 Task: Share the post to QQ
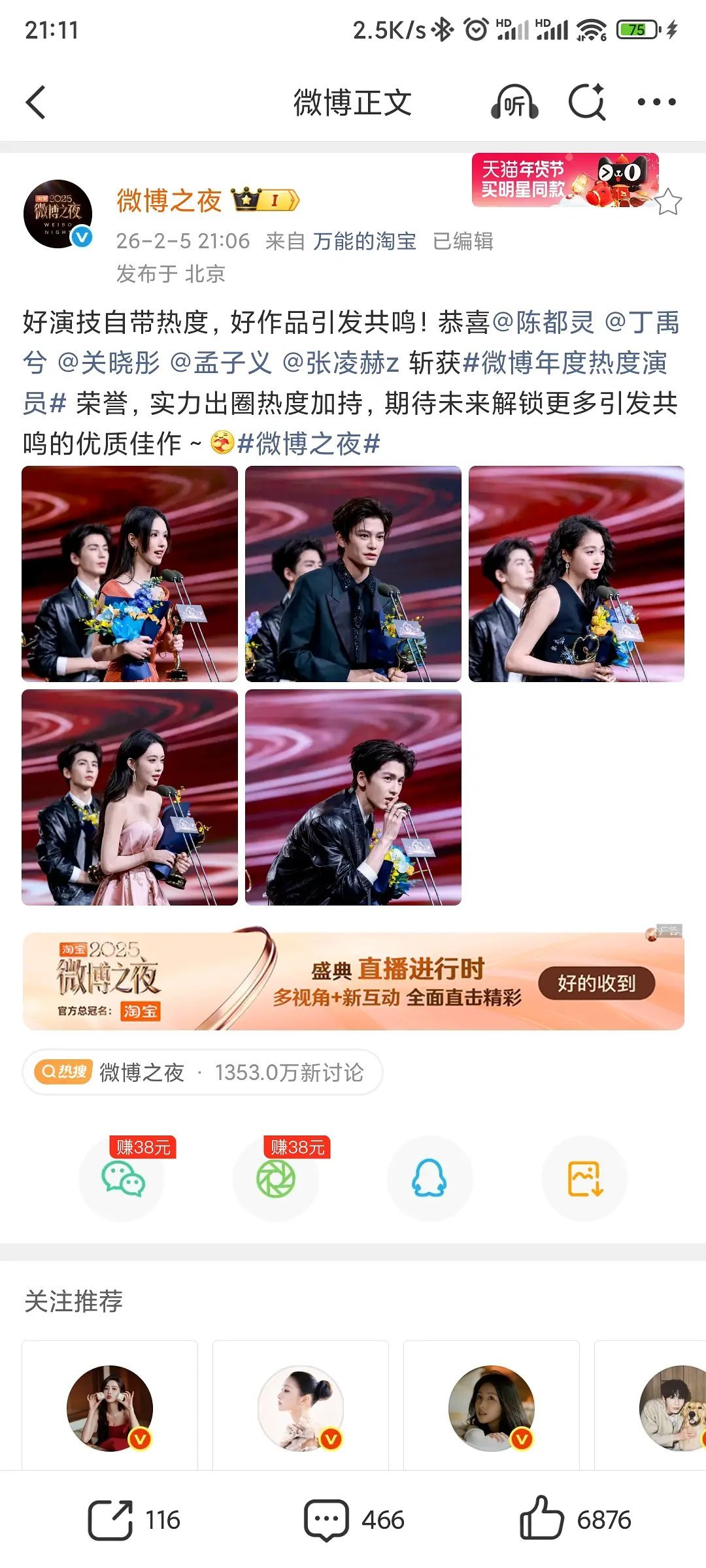pyautogui.click(x=429, y=1180)
